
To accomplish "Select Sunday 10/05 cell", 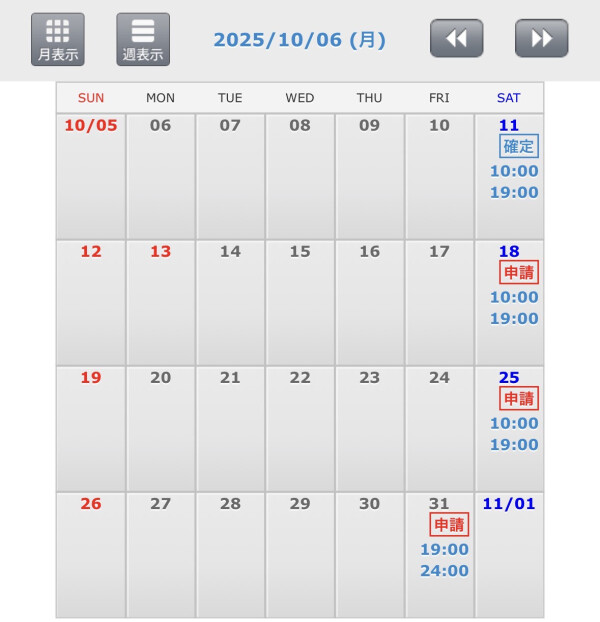I will point(91,176).
